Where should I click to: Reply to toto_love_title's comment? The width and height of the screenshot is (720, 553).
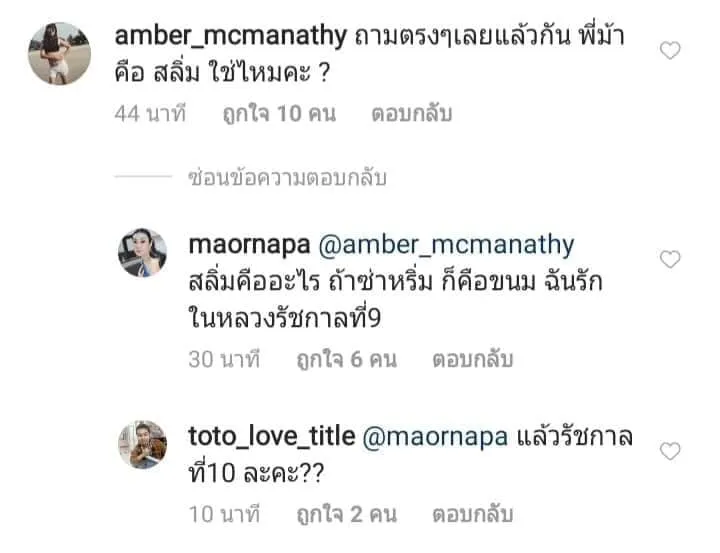[473, 515]
